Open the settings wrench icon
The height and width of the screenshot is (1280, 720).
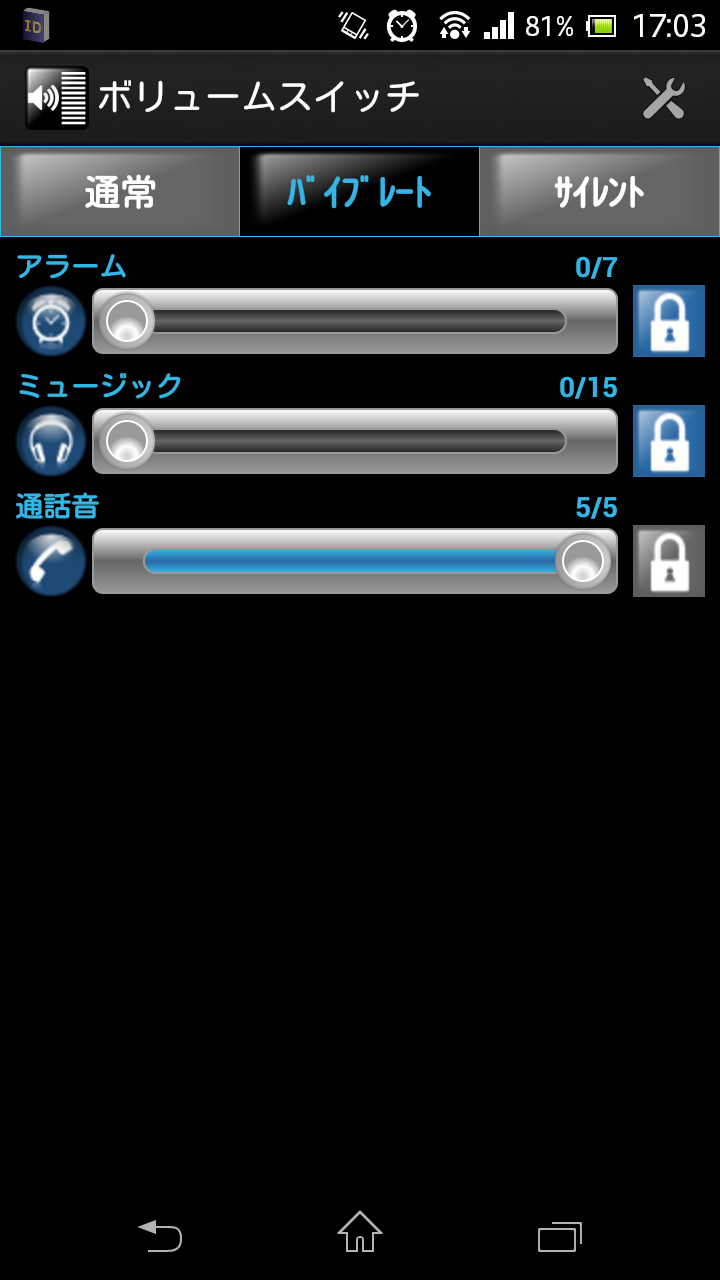click(x=663, y=98)
